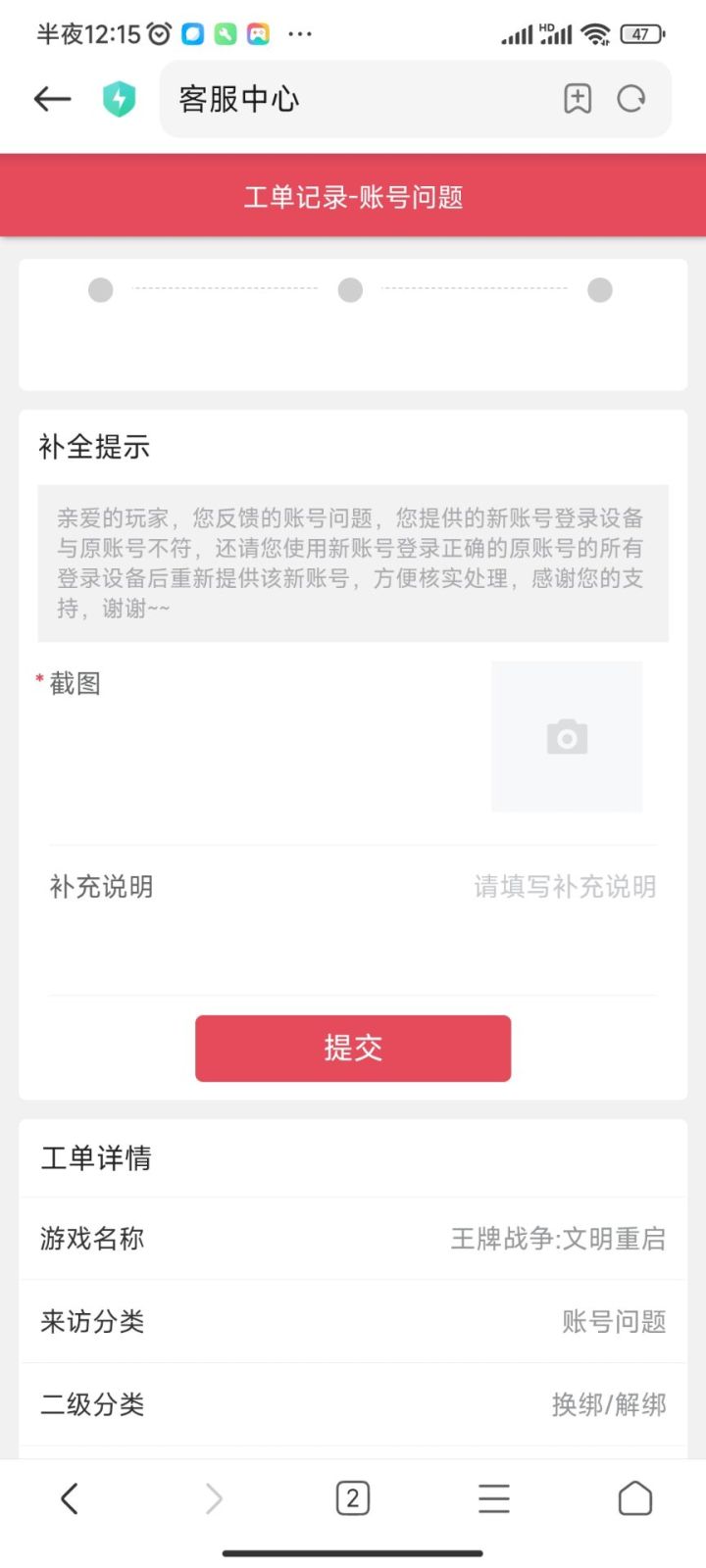This screenshot has height=1568, width=706.
Task: Select the first progress dot on the left
Action: pyautogui.click(x=100, y=290)
